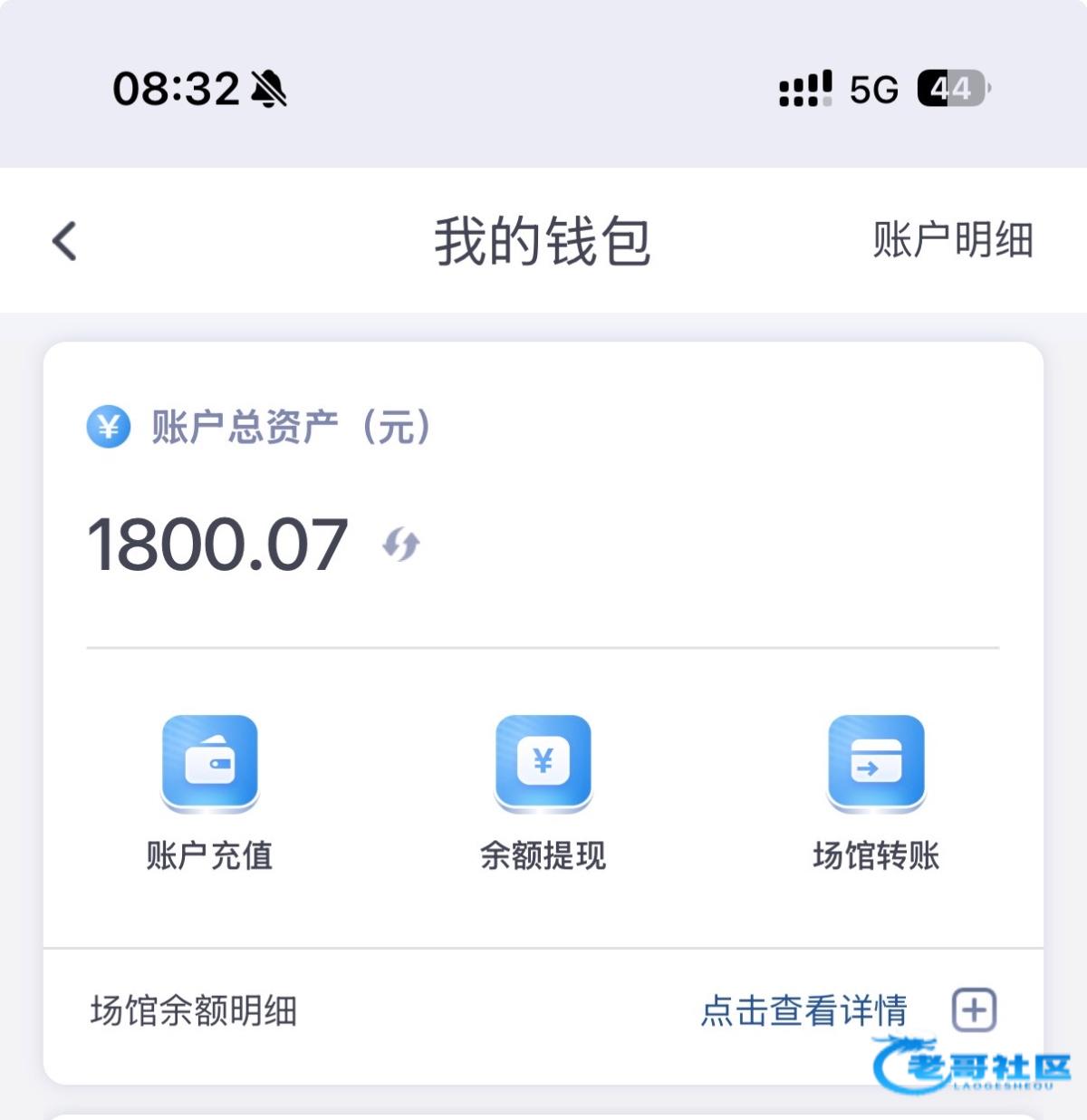Tap 点击查看详情 for venue balances
1087x1120 pixels.
pyautogui.click(x=803, y=1010)
